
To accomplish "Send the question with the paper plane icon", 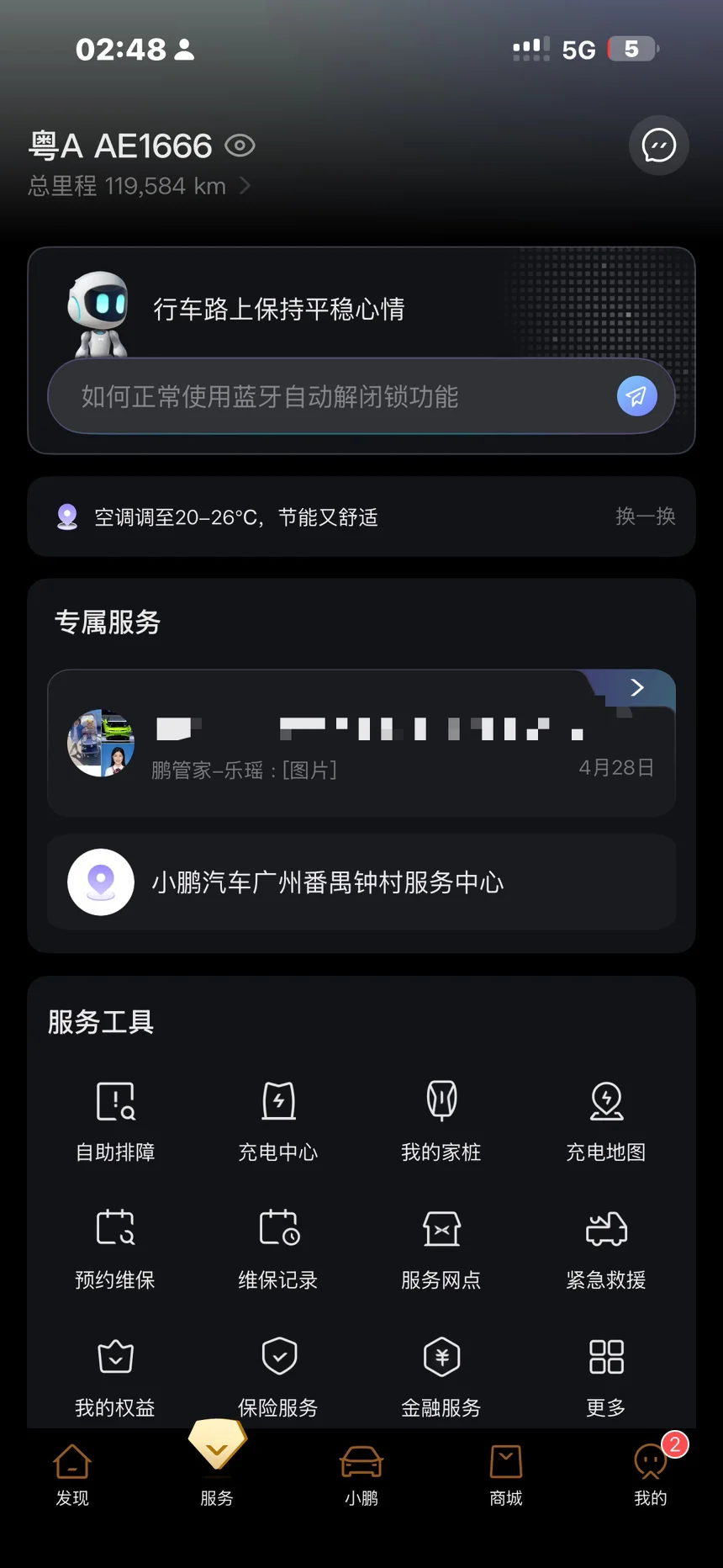I will coord(636,396).
